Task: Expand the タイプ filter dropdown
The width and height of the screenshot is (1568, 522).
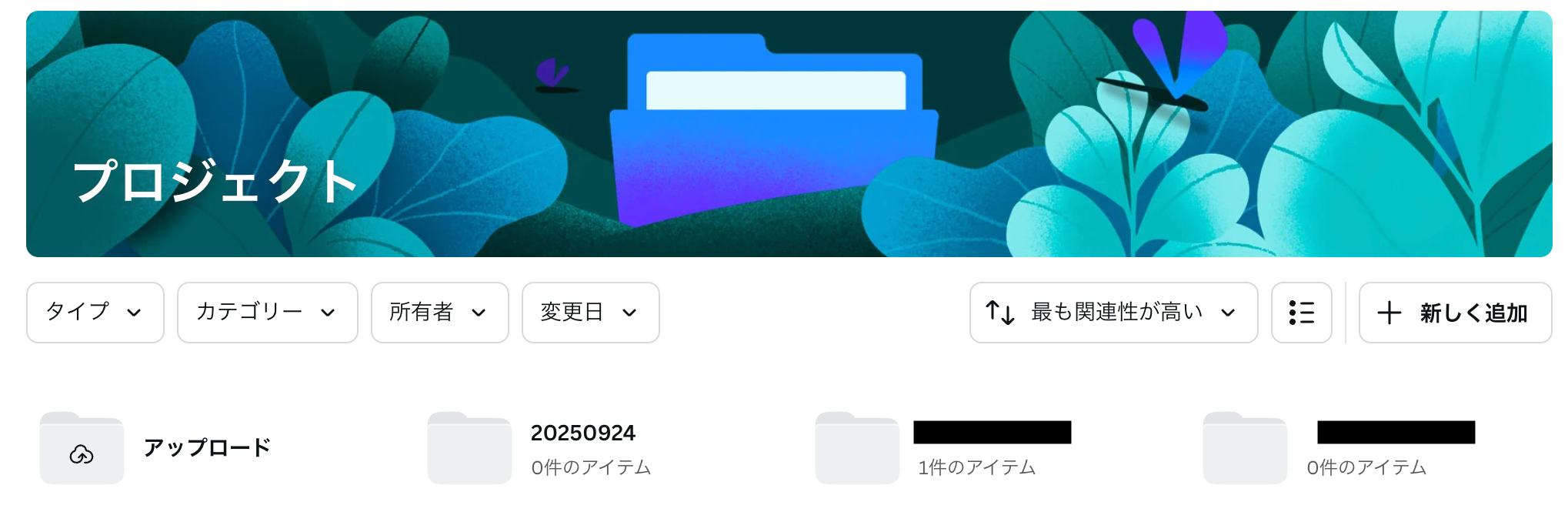Action: coord(95,313)
